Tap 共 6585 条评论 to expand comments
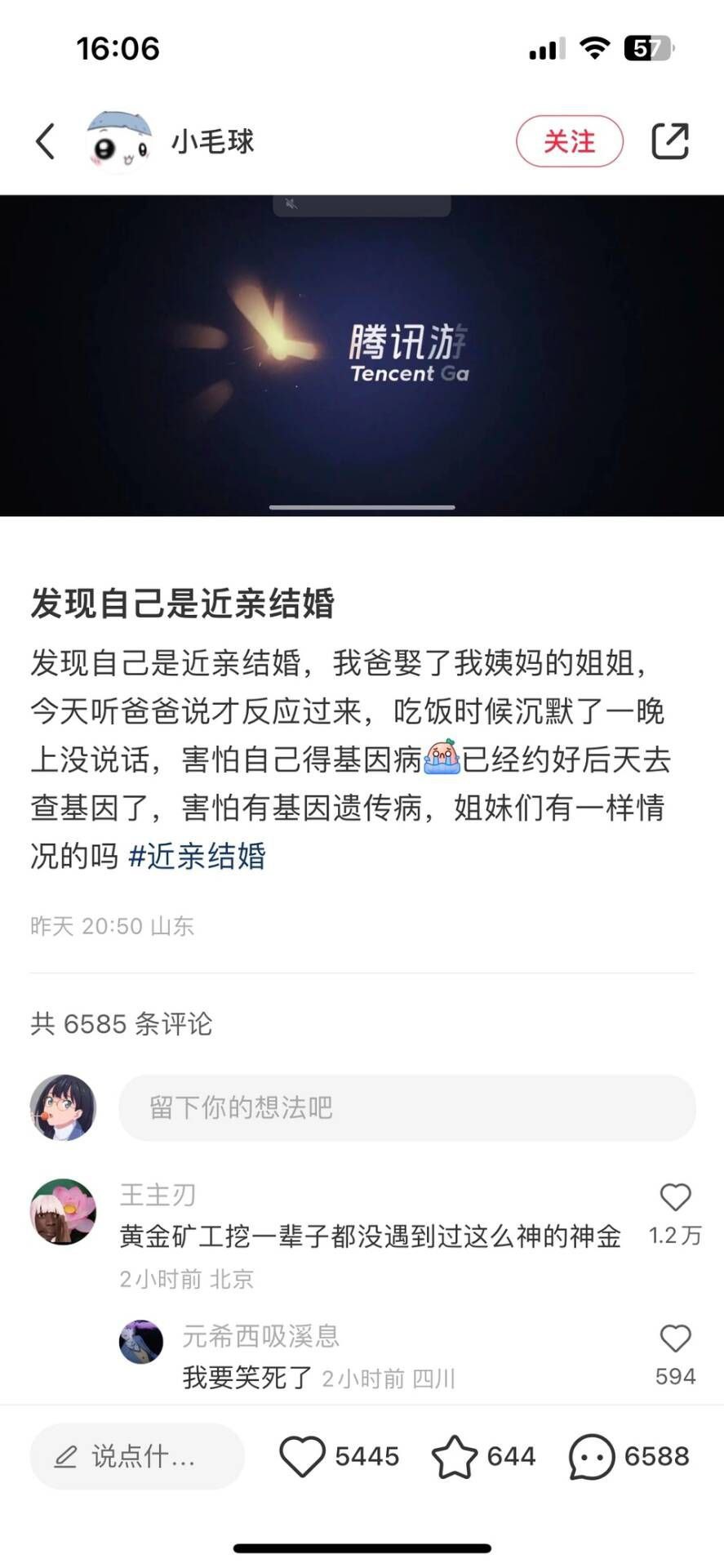 tap(121, 1024)
